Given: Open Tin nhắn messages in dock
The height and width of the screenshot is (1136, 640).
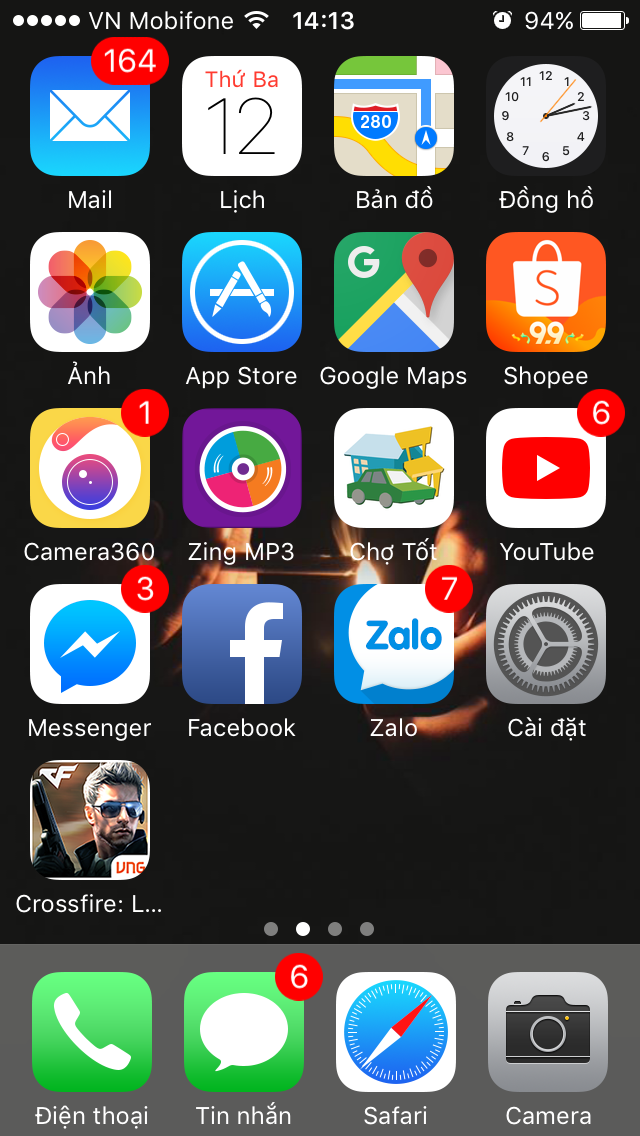Looking at the screenshot, I should click(244, 1032).
